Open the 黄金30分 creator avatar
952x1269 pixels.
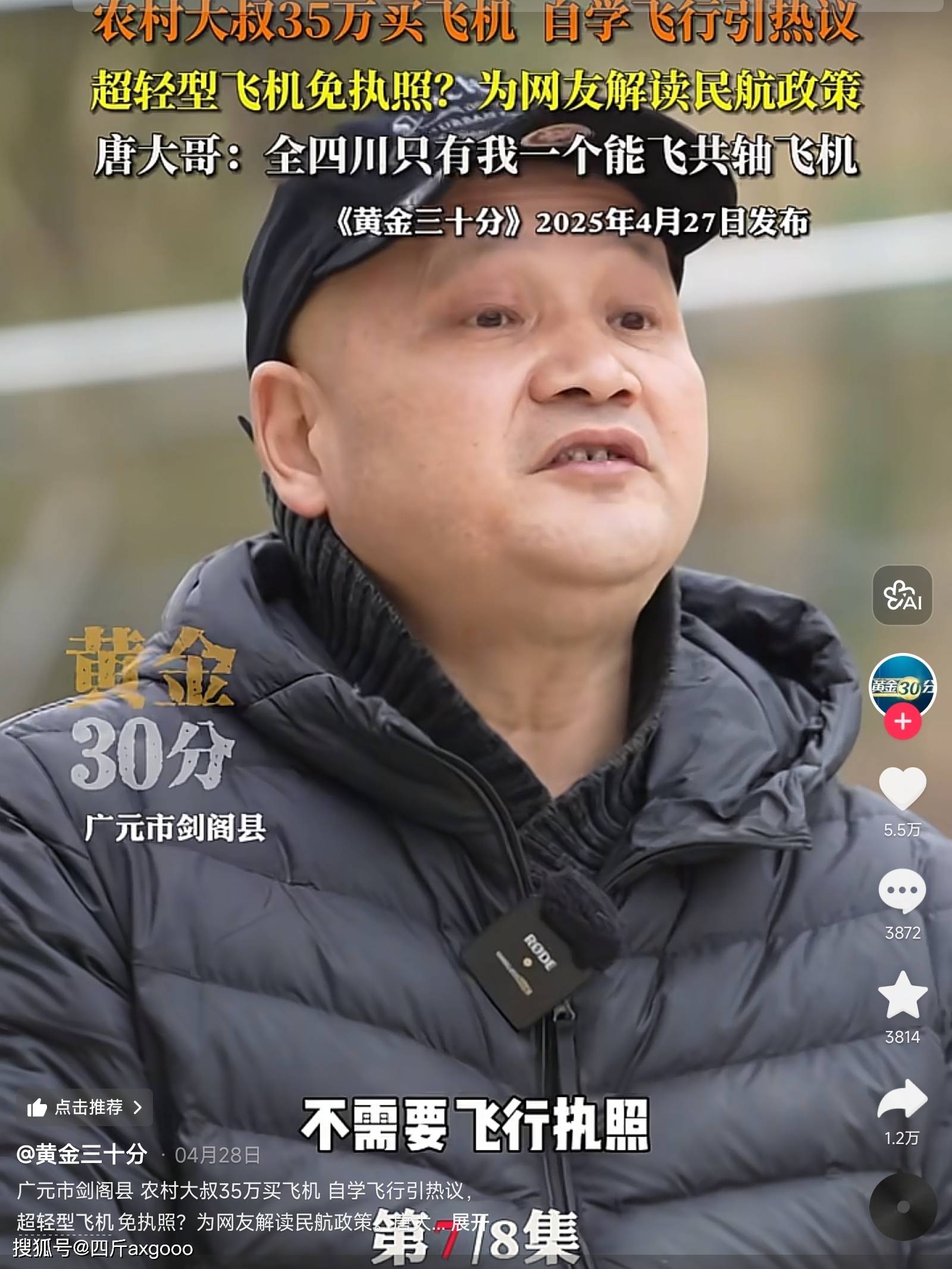(902, 685)
